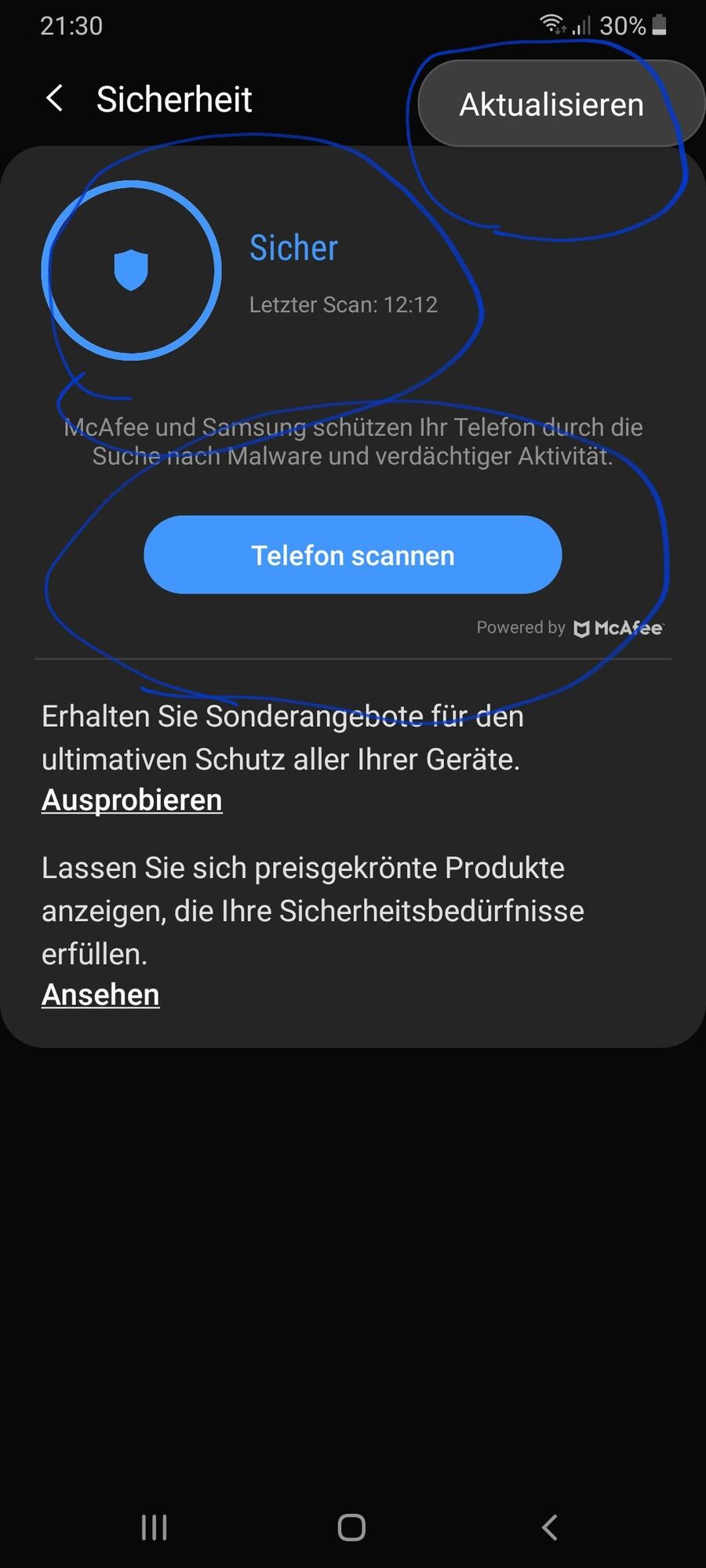The height and width of the screenshot is (1568, 706).
Task: Start a scan with Telefon scannen
Action: [x=351, y=554]
